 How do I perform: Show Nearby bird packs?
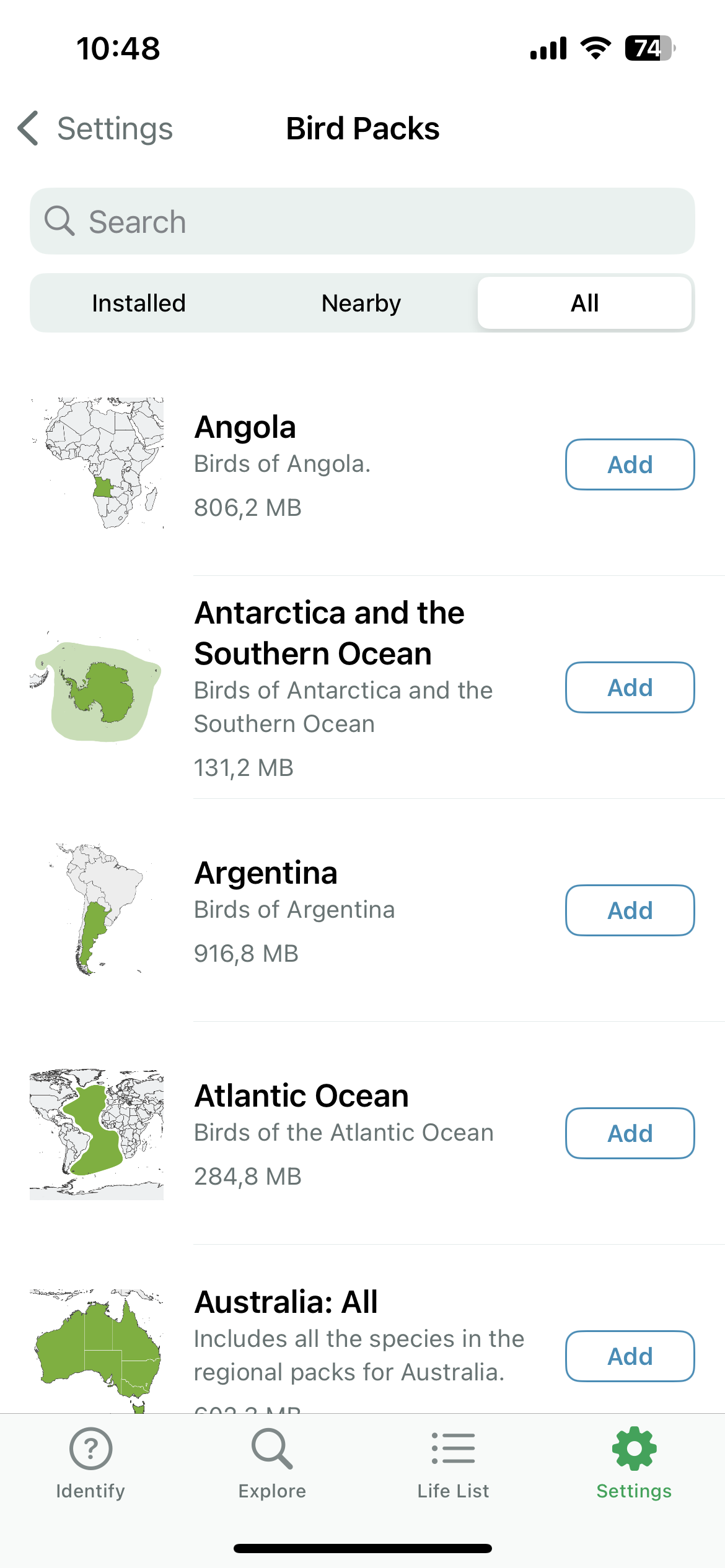[x=361, y=303]
